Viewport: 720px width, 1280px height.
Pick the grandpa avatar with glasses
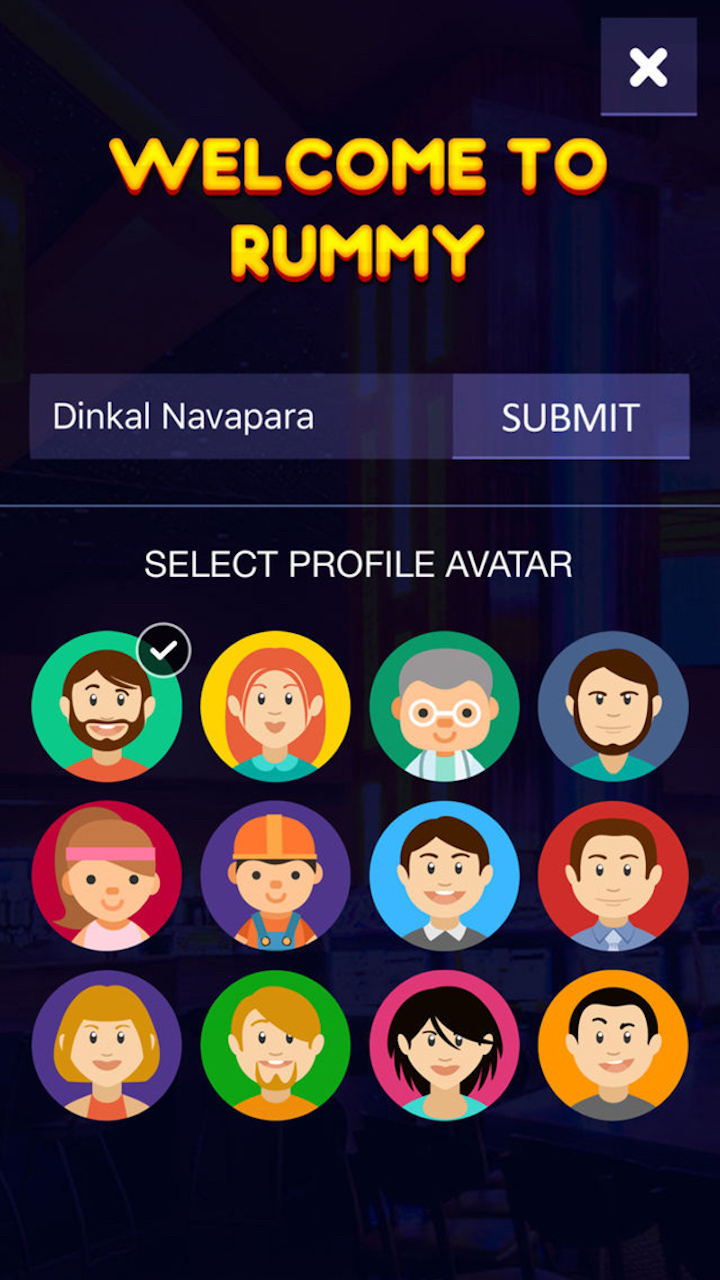click(x=444, y=706)
